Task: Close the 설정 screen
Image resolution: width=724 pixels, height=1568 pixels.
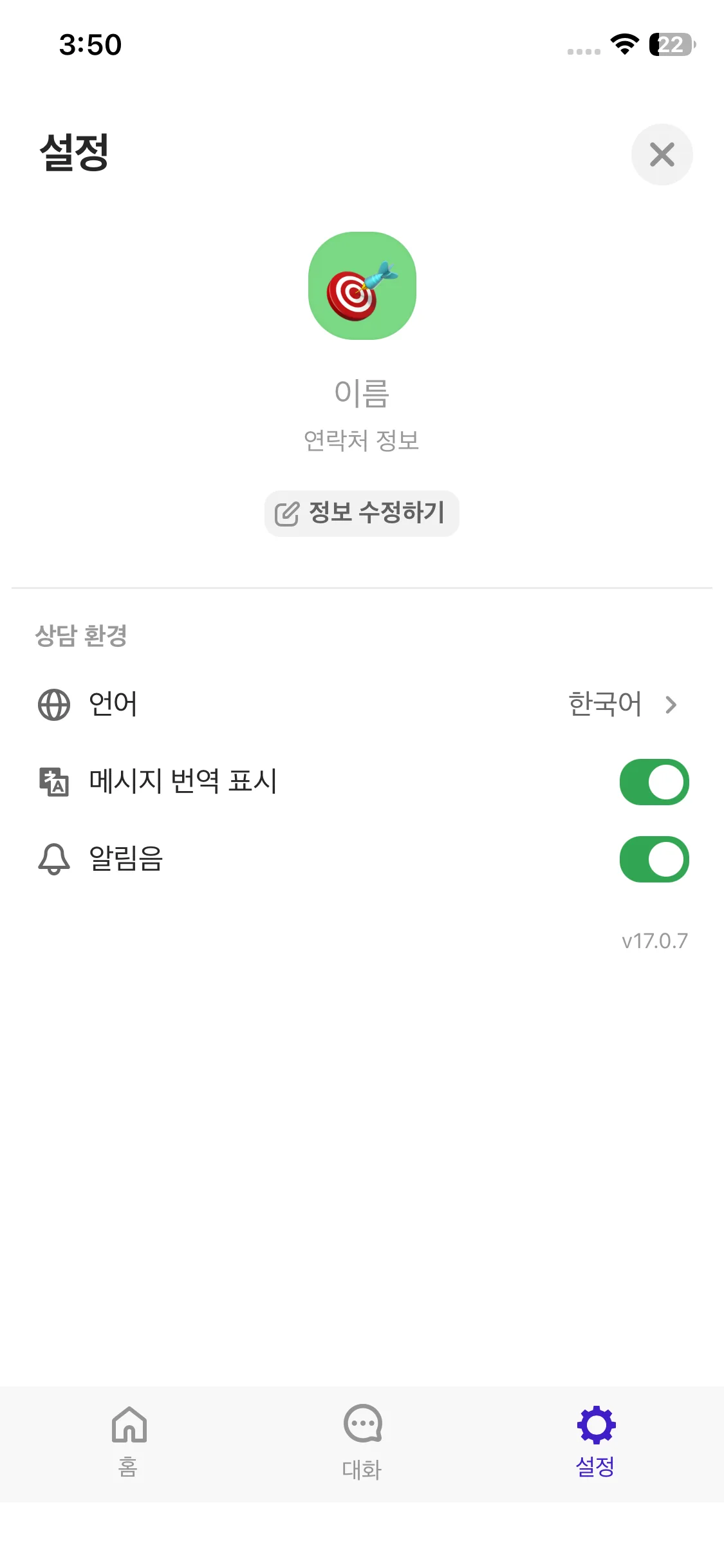Action: click(x=662, y=154)
